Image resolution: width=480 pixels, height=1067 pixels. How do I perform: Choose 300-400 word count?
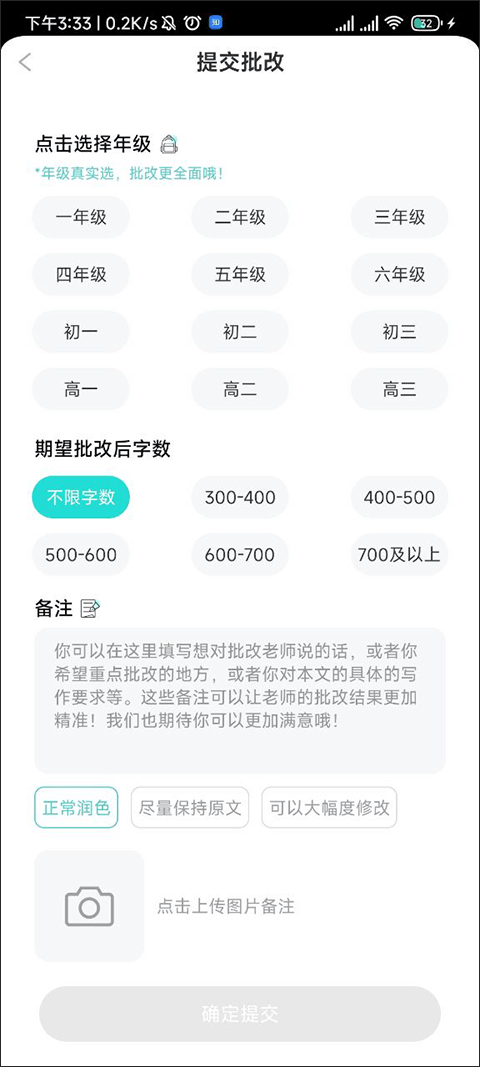[x=240, y=497]
